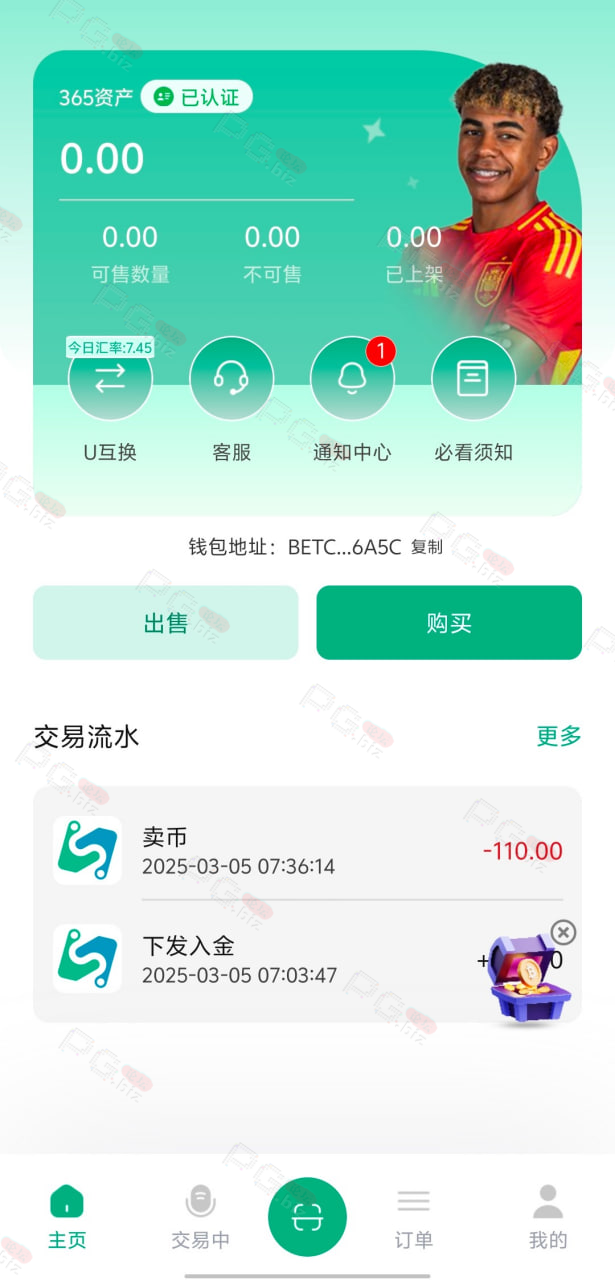Tap the 出售 sell button
Viewport: 615px width, 1280px height.
(x=166, y=622)
